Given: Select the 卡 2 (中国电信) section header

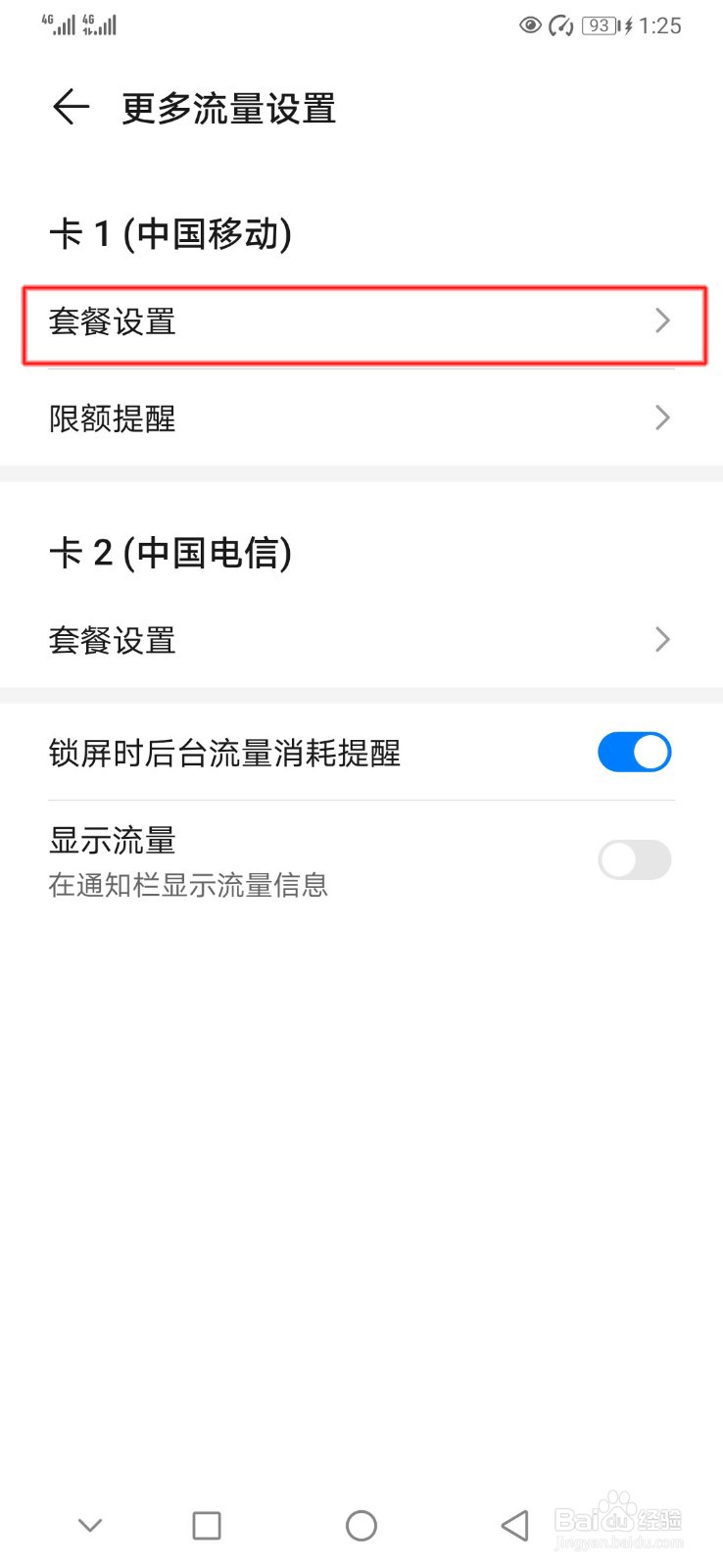Looking at the screenshot, I should pos(171,552).
